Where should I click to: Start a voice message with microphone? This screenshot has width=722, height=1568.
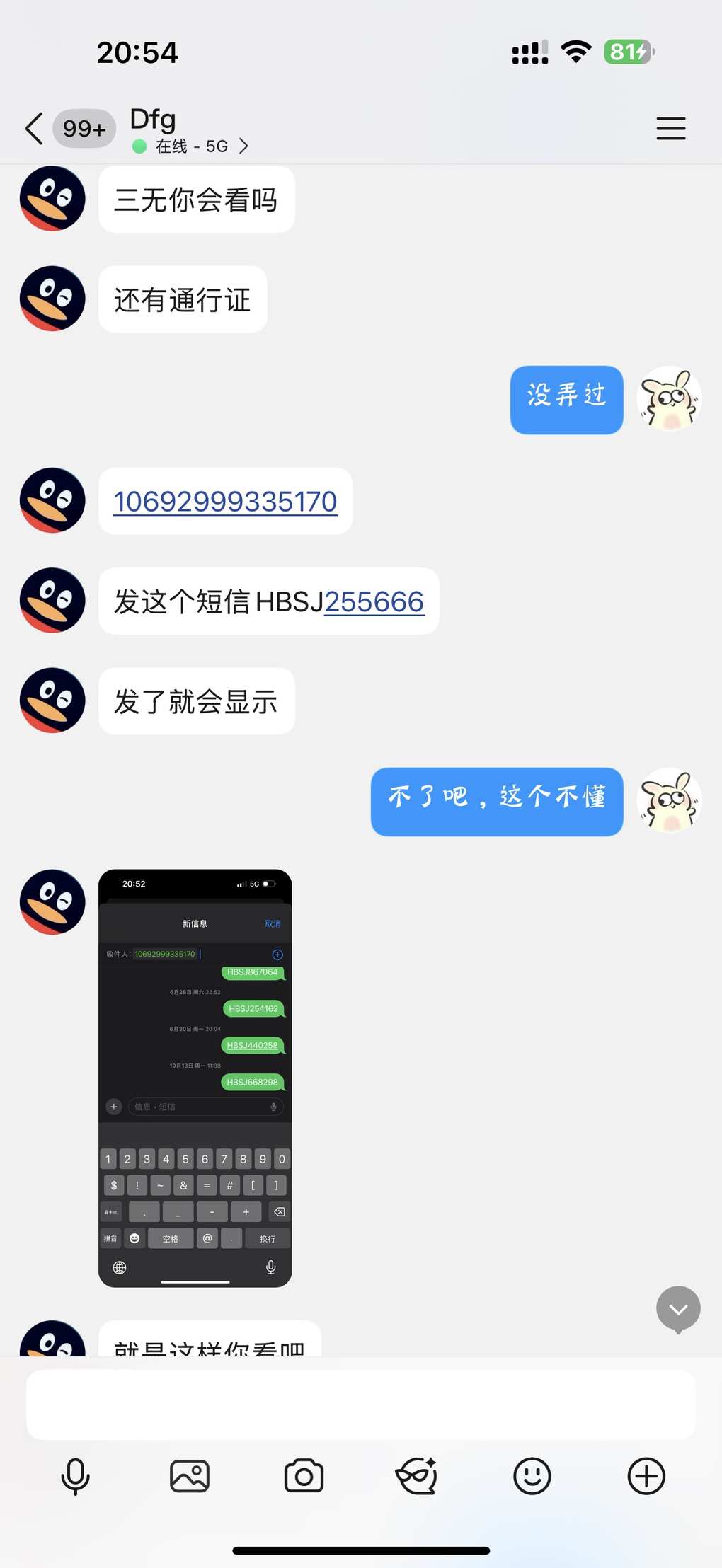point(75,1476)
